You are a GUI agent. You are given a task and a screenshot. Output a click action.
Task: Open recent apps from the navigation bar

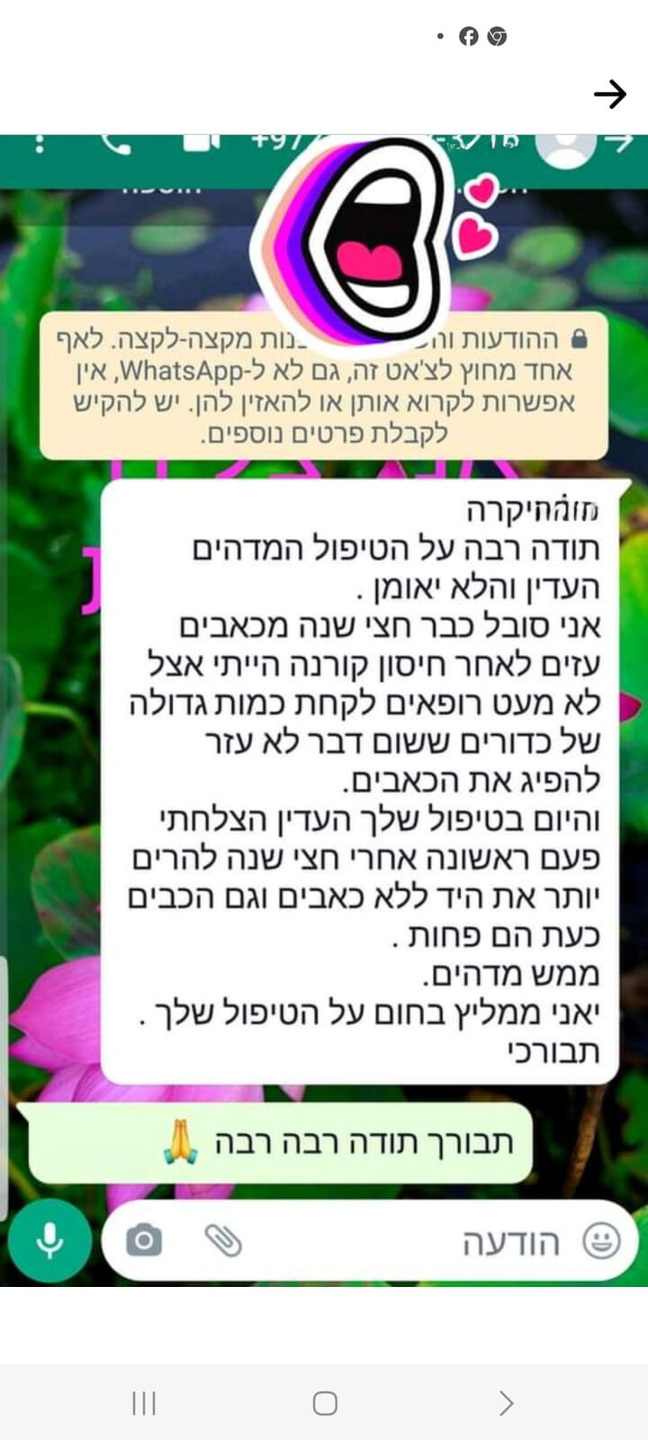(144, 1403)
